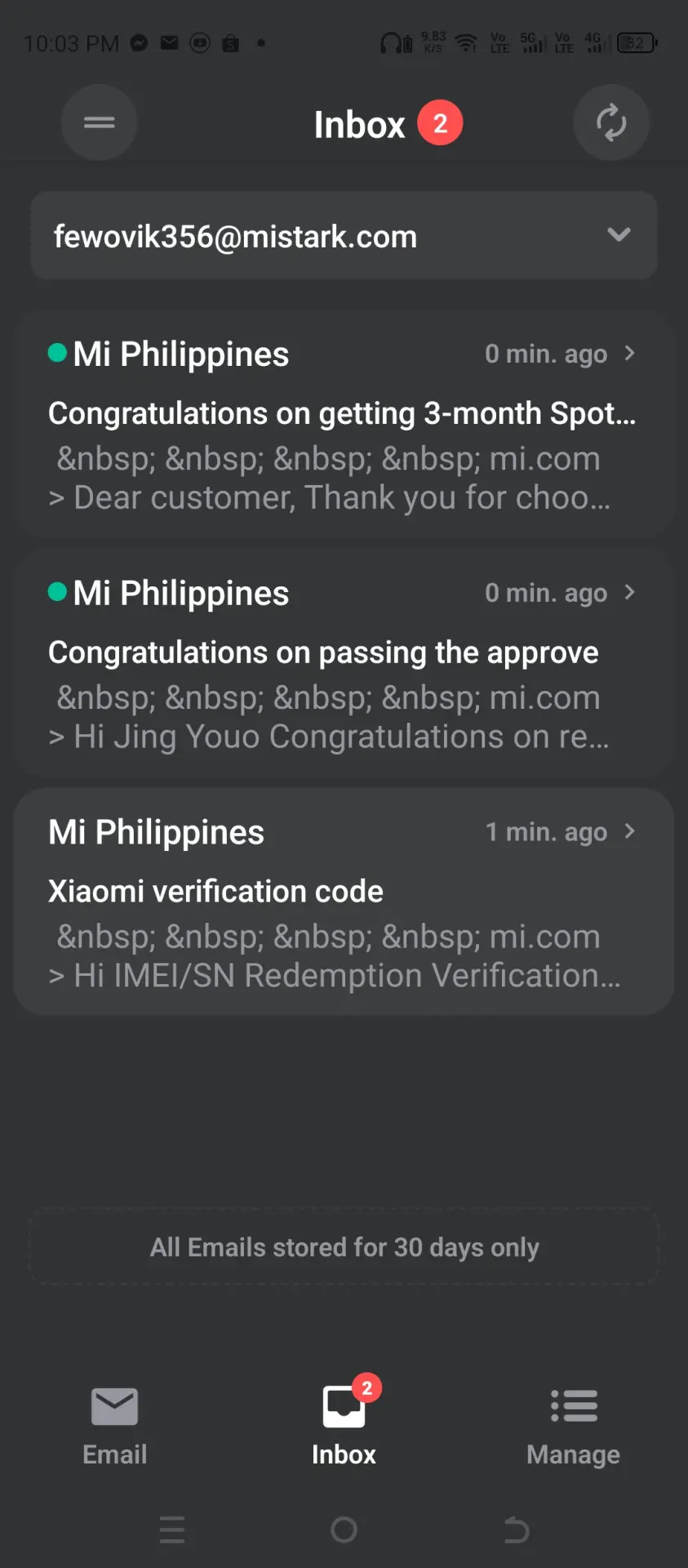Open the 3-month Spotify congratulations email
Screen dimensions: 688x1568
pyautogui.click(x=344, y=424)
